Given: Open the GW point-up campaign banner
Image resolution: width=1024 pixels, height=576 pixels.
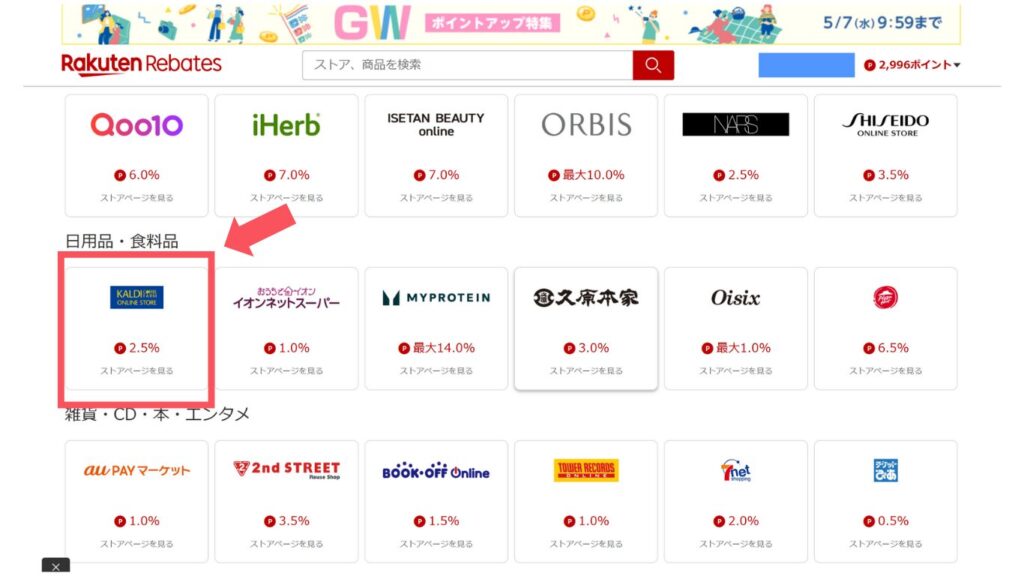Looking at the screenshot, I should coord(511,22).
